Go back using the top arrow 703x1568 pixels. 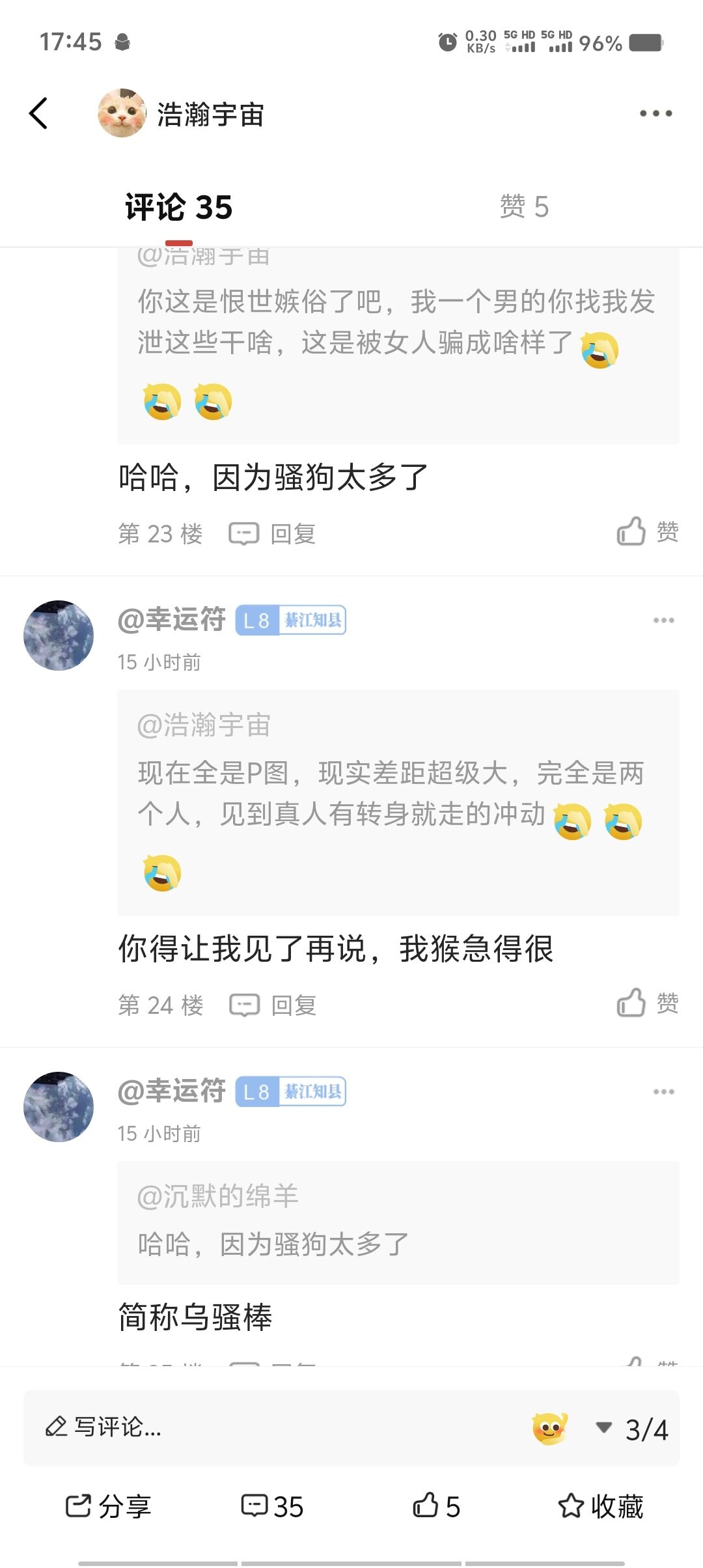coord(39,113)
